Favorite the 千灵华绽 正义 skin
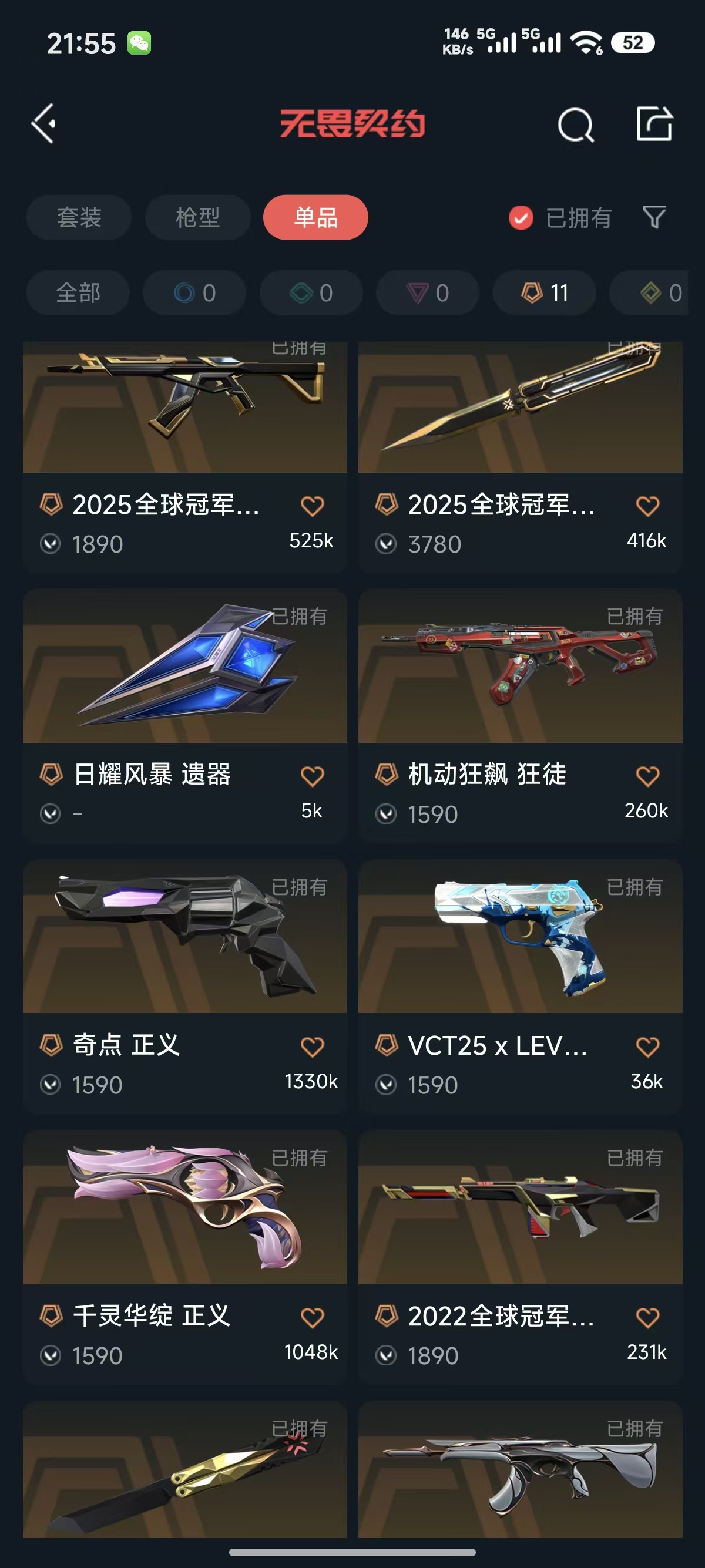705x1568 pixels. click(x=313, y=1318)
